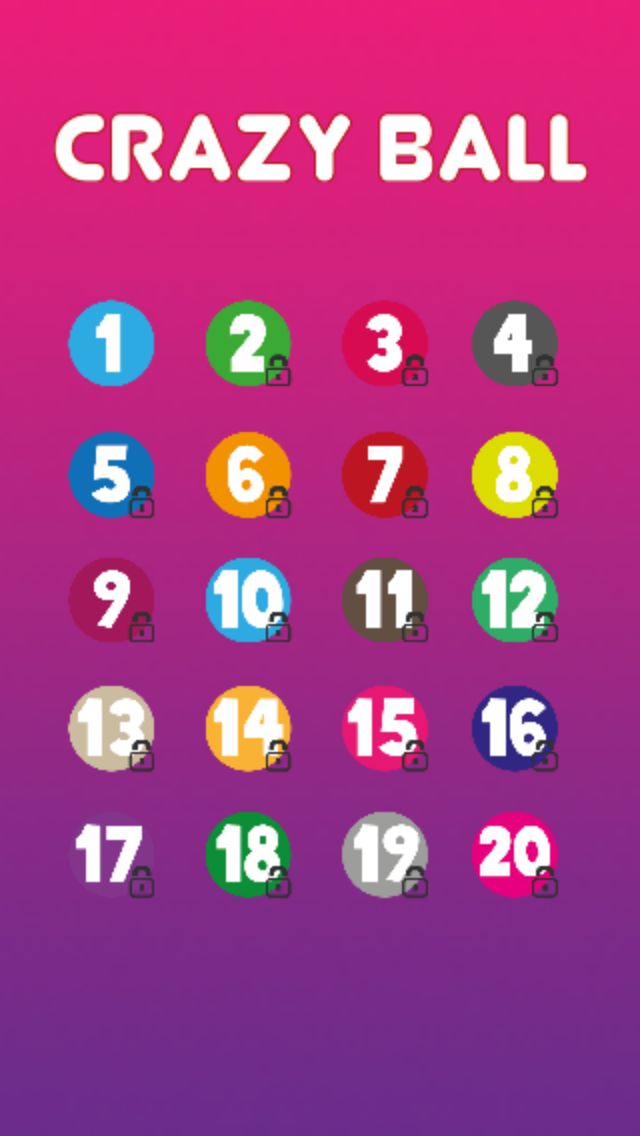Select the orange level 6 ball

247,474
